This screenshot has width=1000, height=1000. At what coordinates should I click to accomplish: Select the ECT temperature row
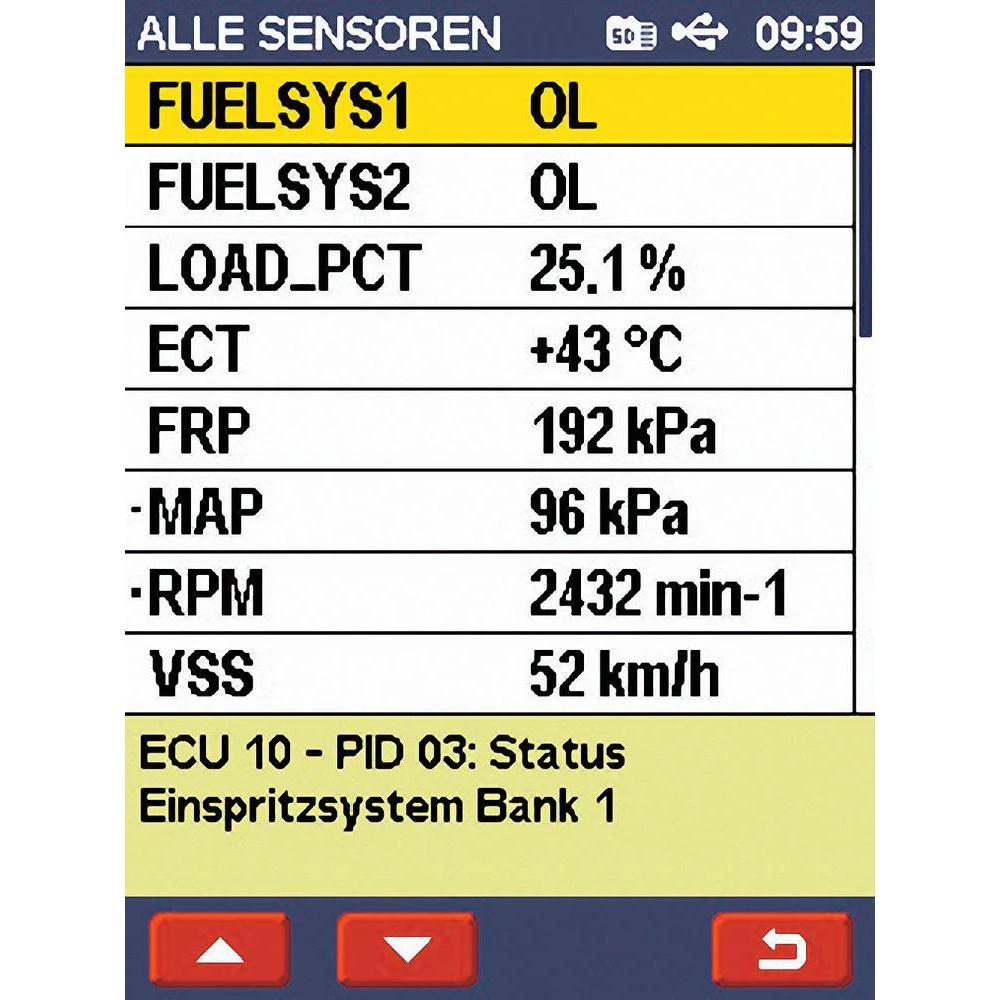pyautogui.click(x=488, y=349)
